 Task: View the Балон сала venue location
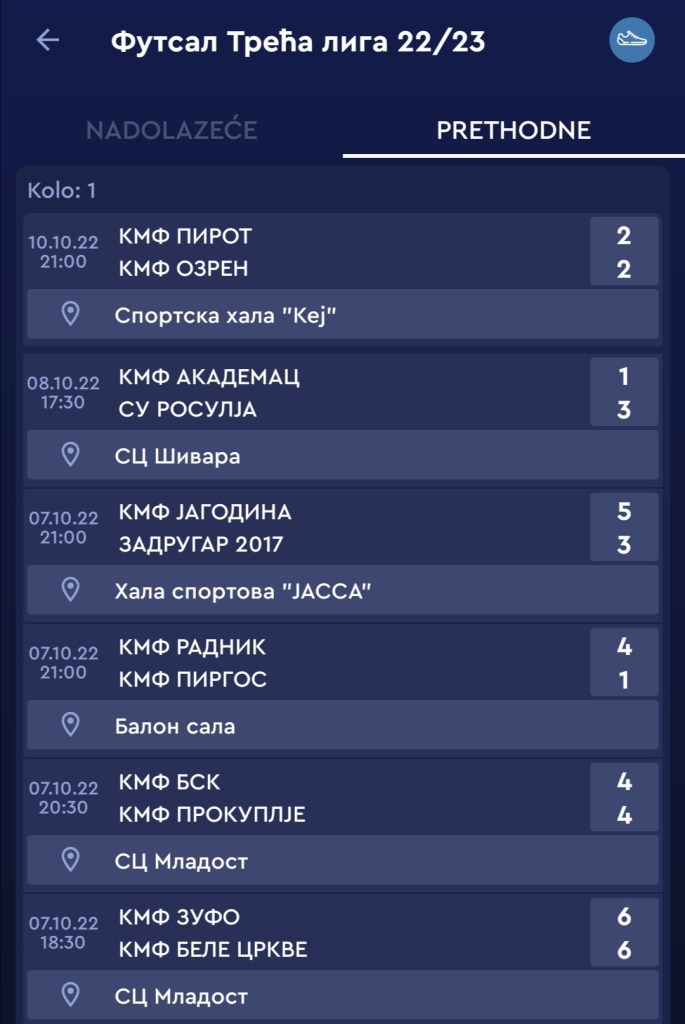342,725
